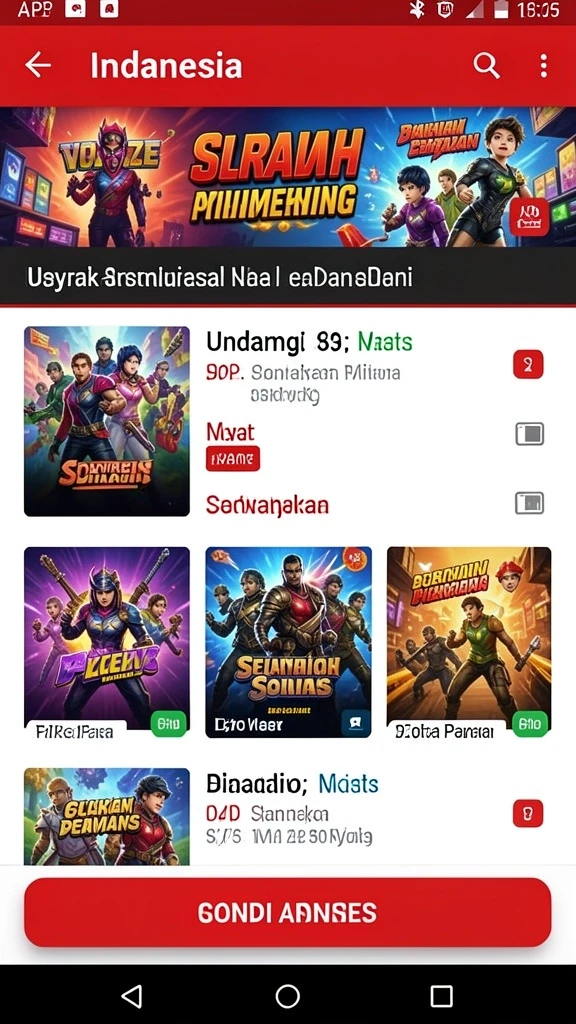
Task: Tap the square icon beside Myat
Action: click(530, 434)
